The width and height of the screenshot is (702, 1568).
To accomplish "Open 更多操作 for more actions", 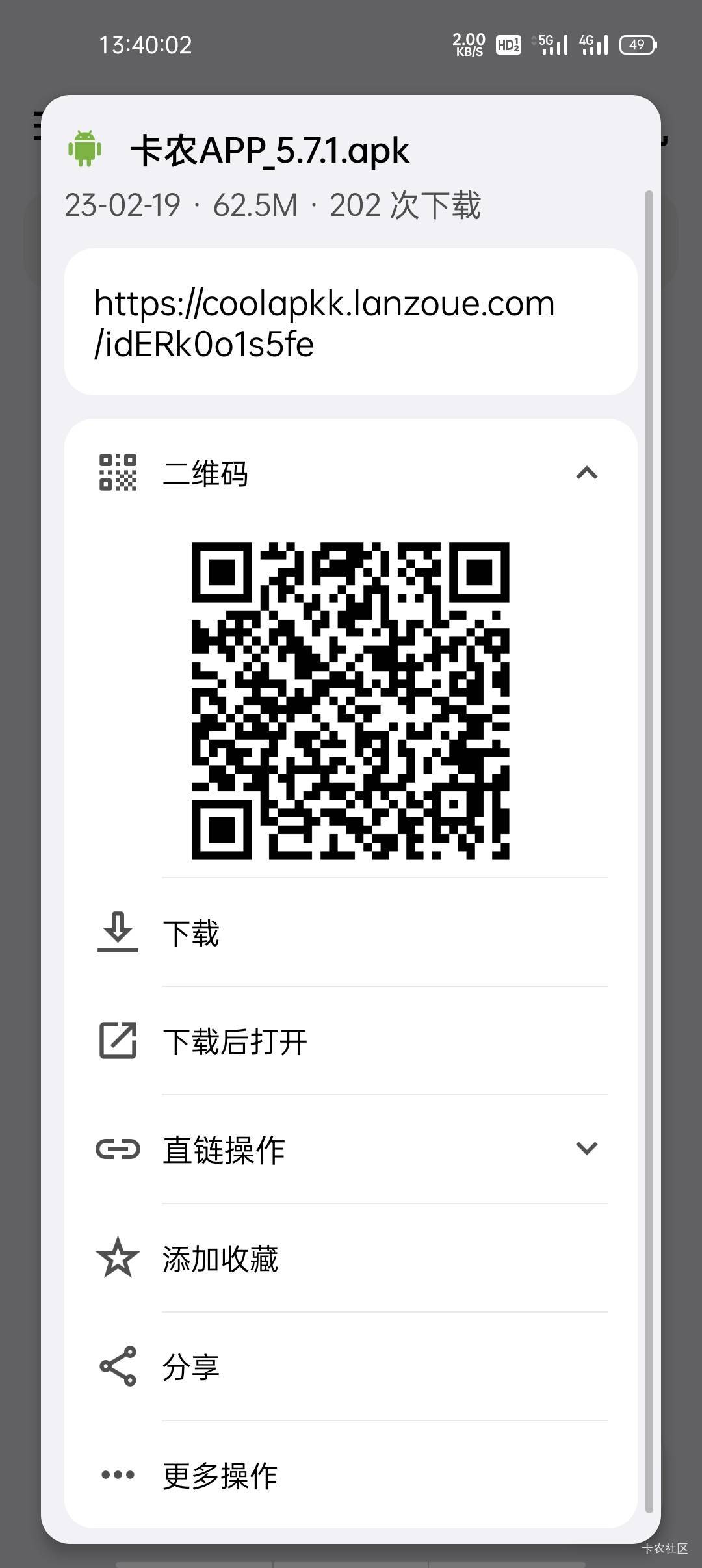I will click(351, 1475).
